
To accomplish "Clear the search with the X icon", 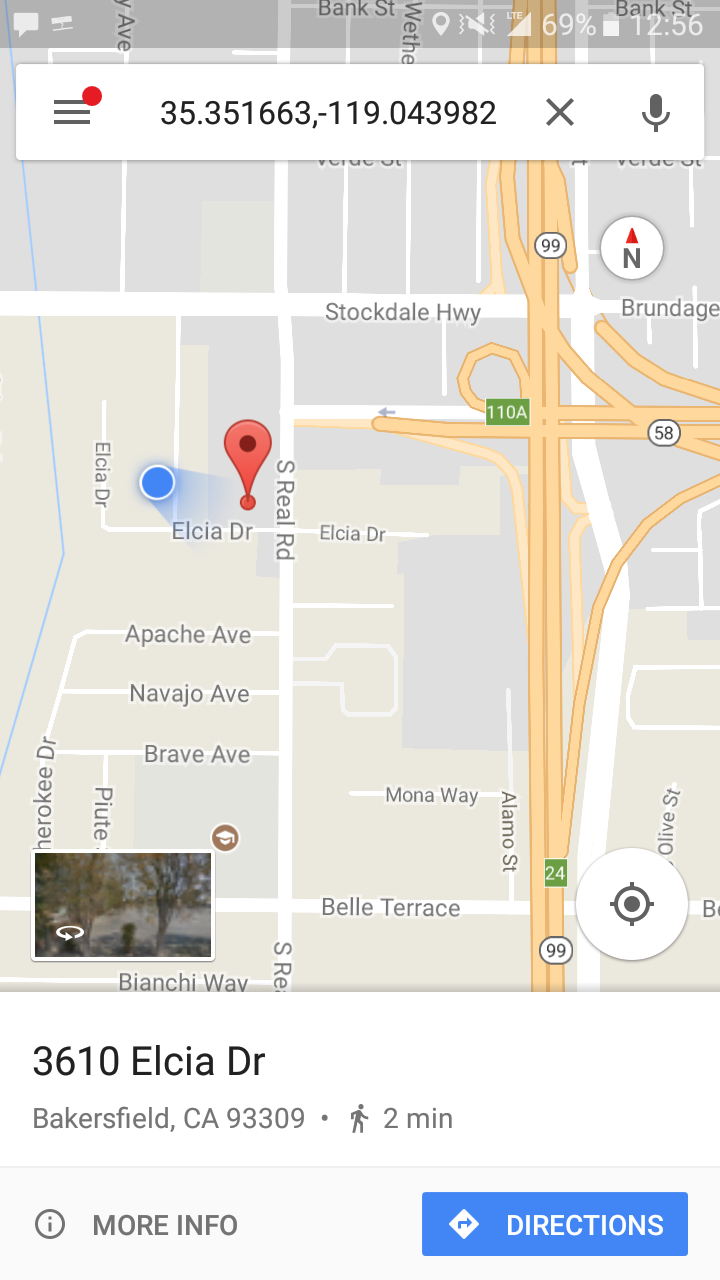I will [560, 113].
